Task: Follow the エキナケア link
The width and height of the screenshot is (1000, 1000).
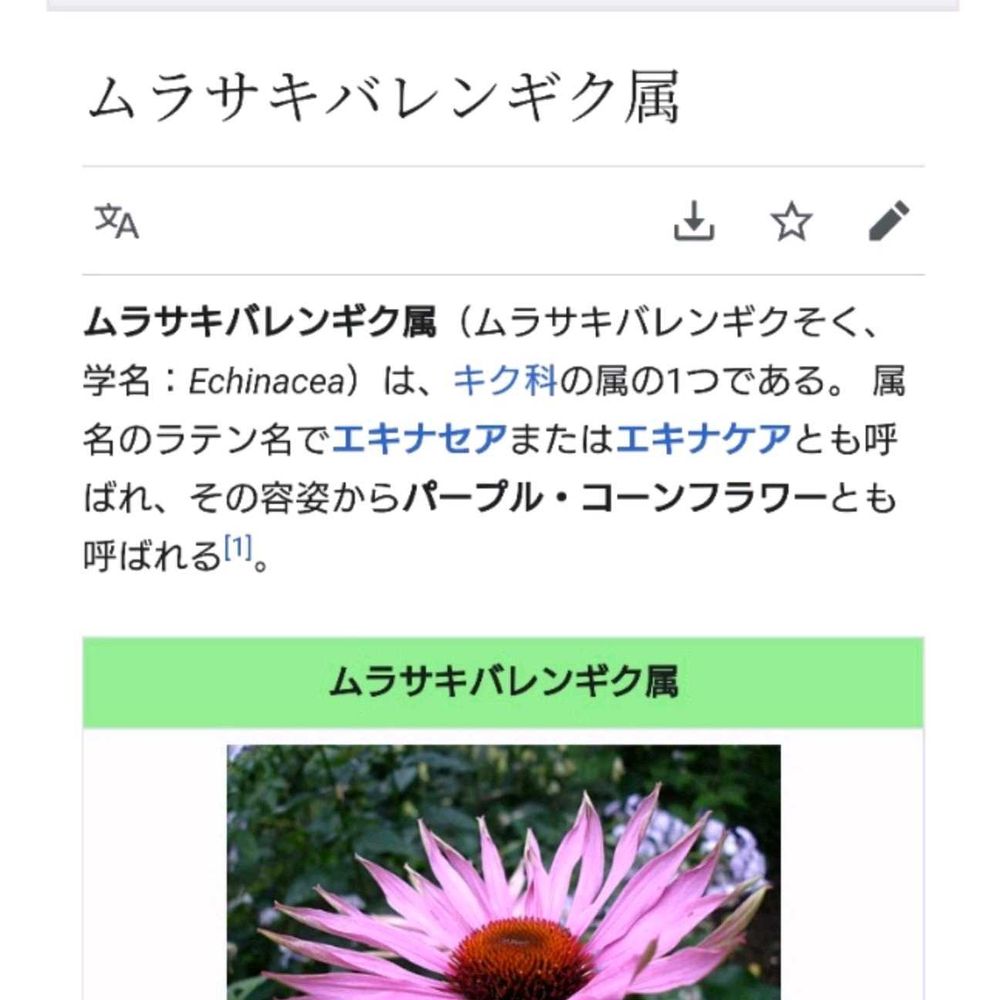Action: coord(703,439)
